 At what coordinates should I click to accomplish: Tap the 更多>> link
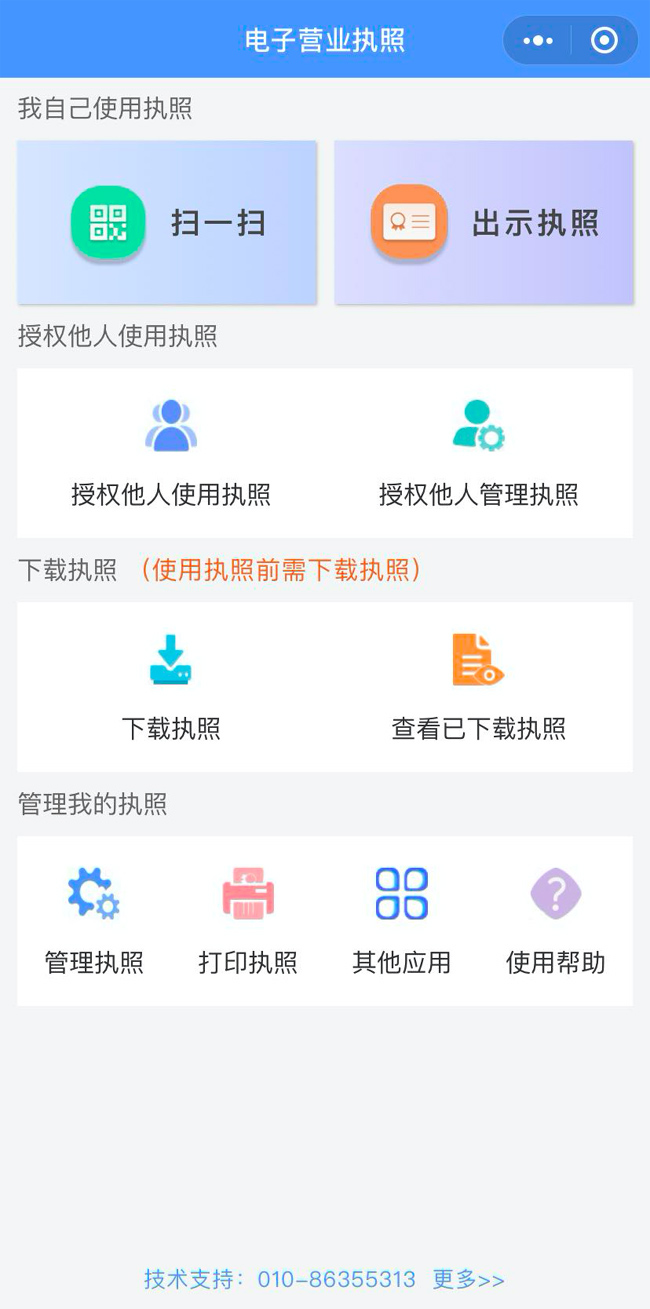(468, 1280)
